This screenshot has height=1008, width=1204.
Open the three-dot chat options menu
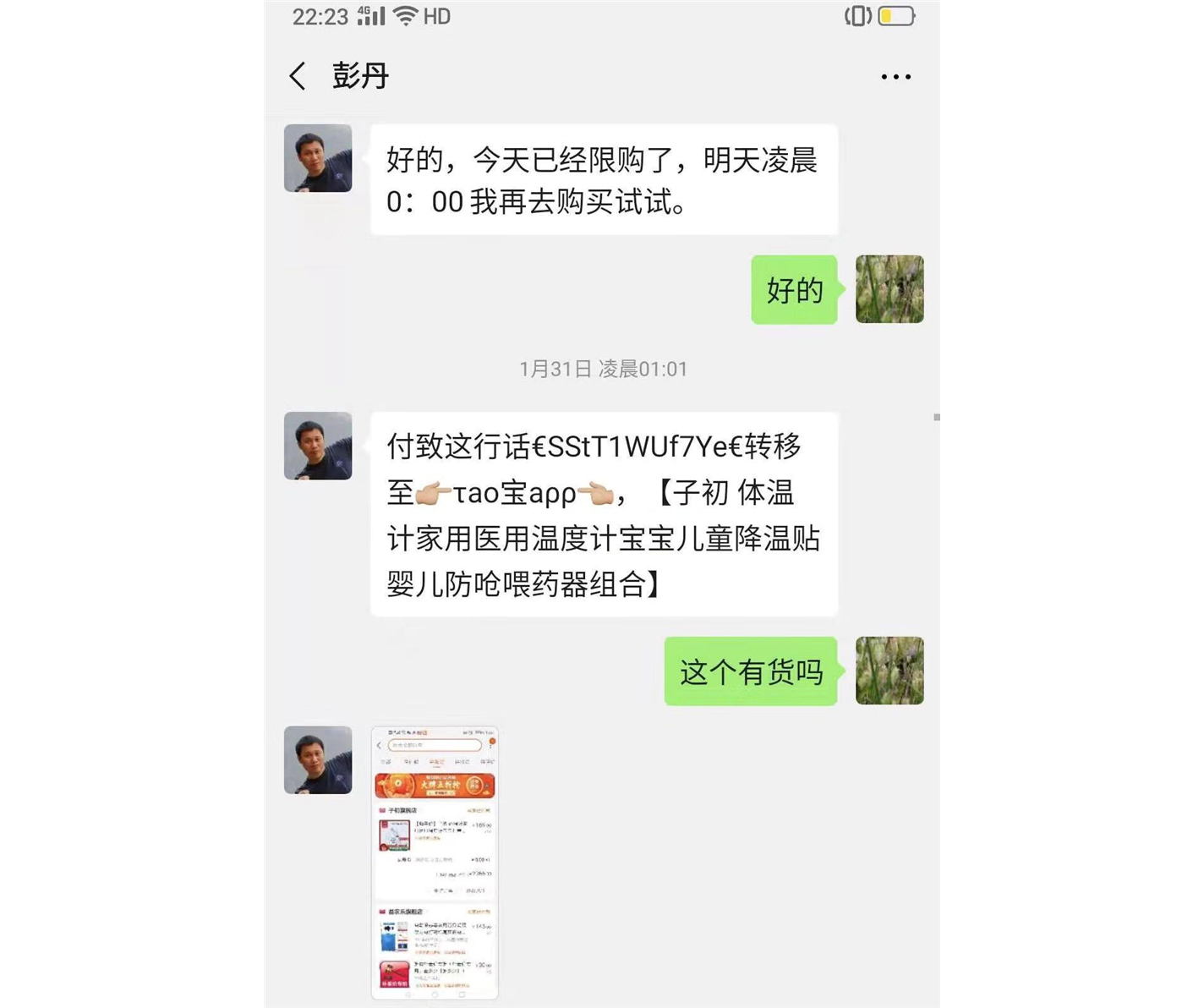click(895, 77)
